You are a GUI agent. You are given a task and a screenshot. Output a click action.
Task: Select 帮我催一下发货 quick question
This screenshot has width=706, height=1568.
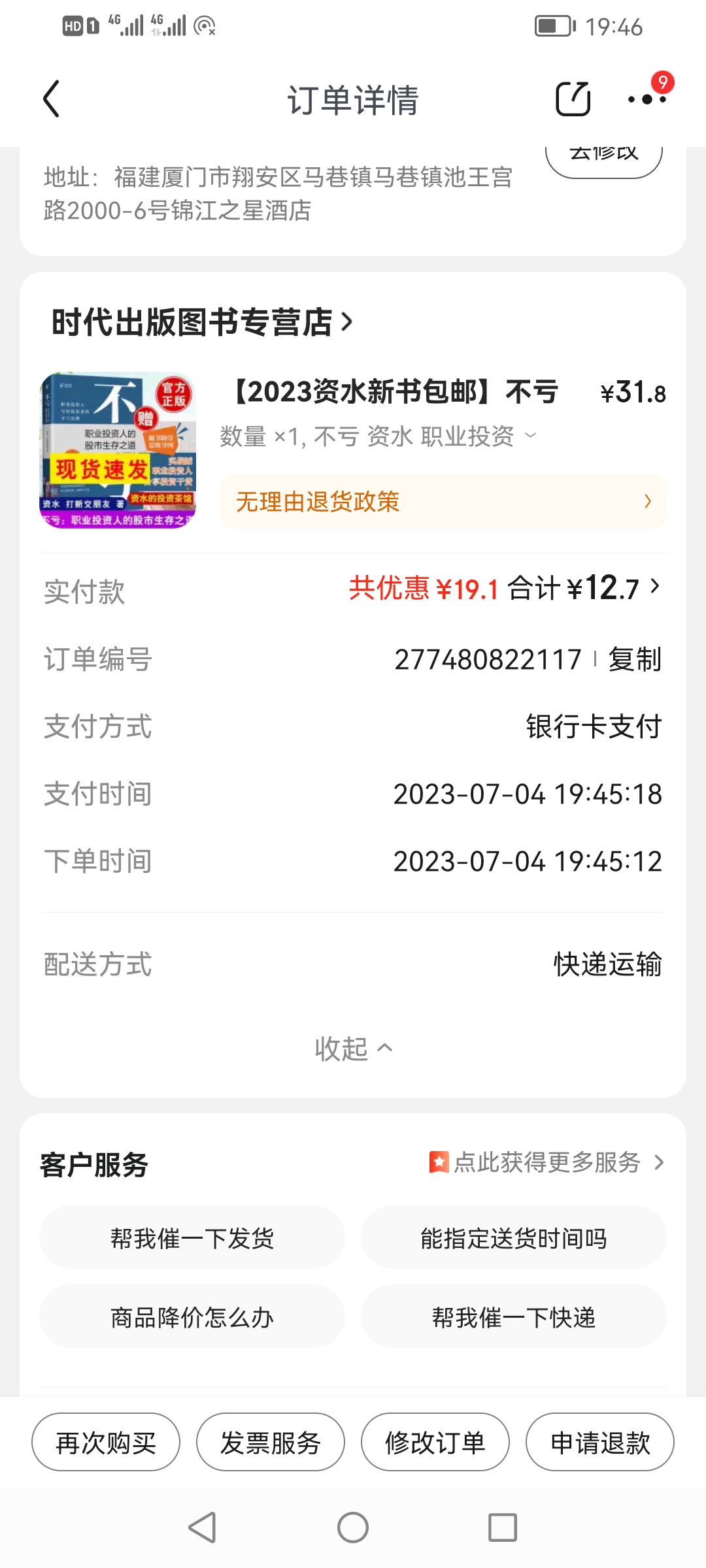point(192,1238)
